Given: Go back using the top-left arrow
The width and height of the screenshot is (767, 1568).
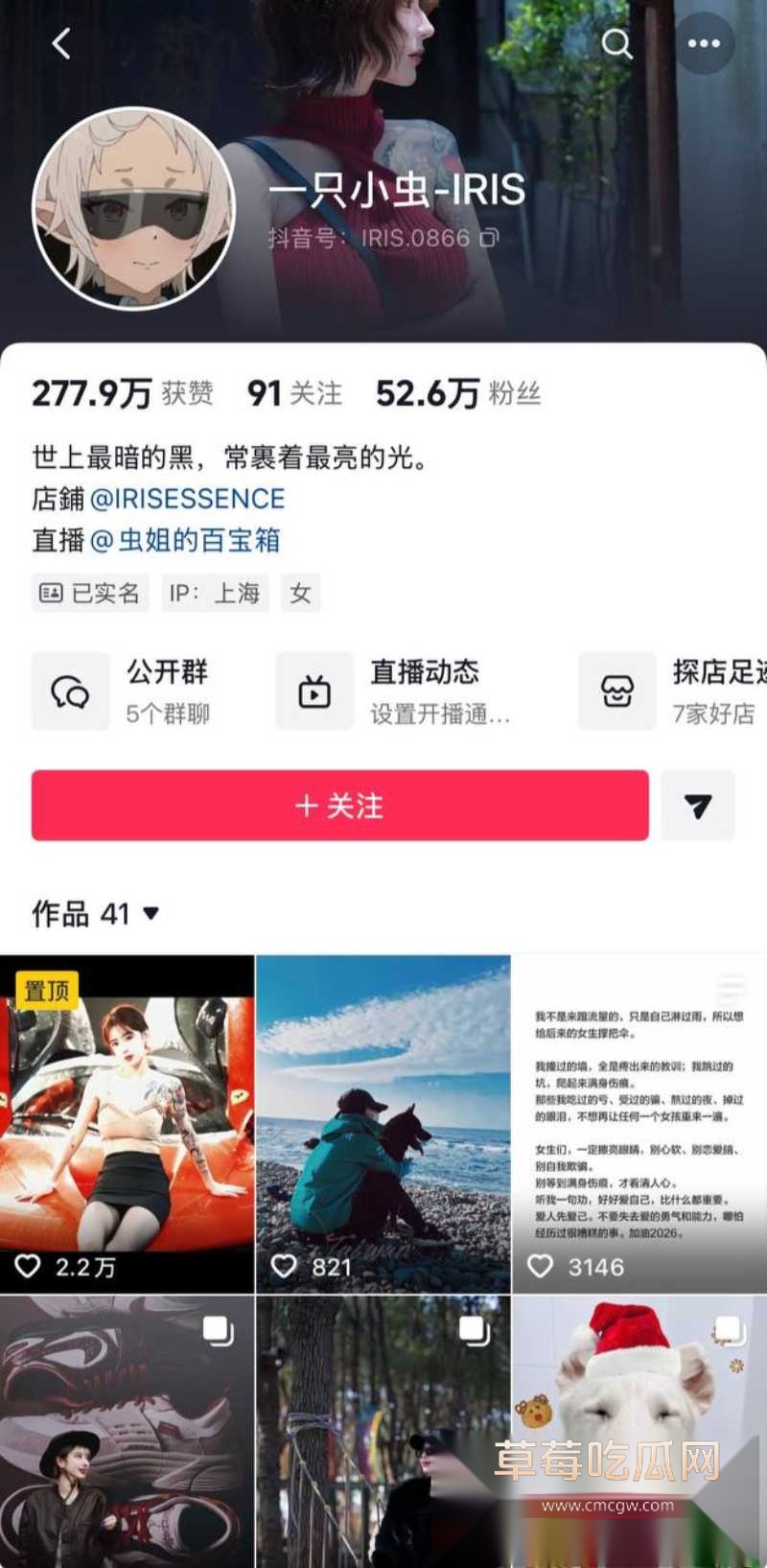Looking at the screenshot, I should (x=61, y=43).
